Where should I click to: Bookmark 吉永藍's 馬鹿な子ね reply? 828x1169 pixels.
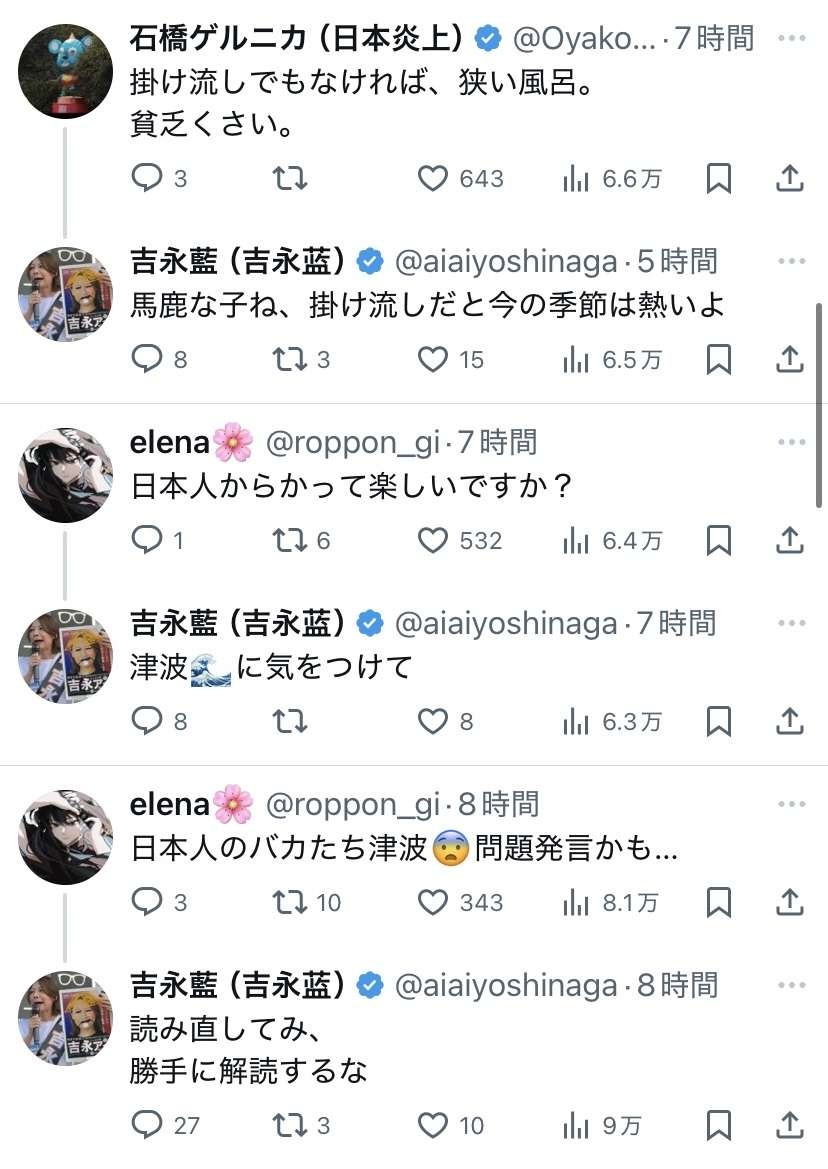[718, 359]
